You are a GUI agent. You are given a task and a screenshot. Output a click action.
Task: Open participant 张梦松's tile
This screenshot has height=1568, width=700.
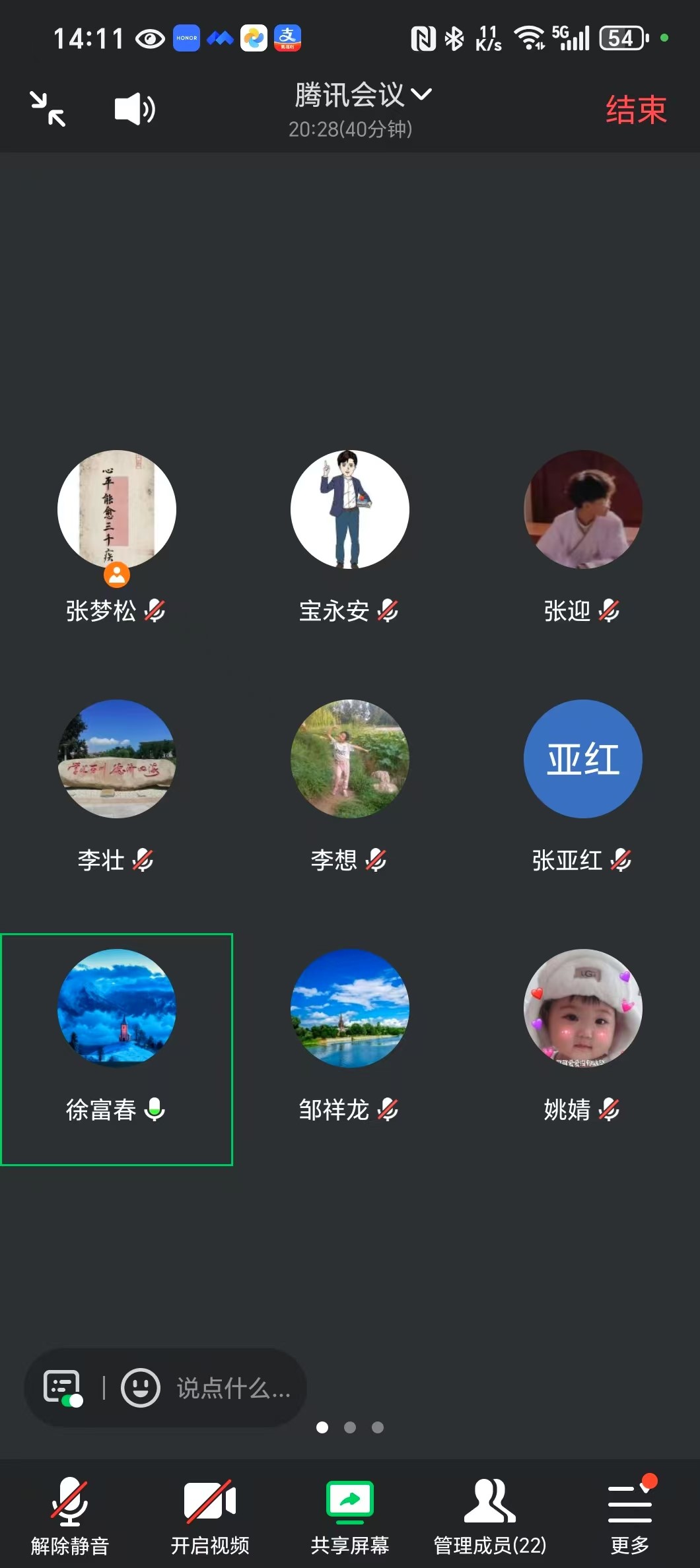pyautogui.click(x=117, y=510)
